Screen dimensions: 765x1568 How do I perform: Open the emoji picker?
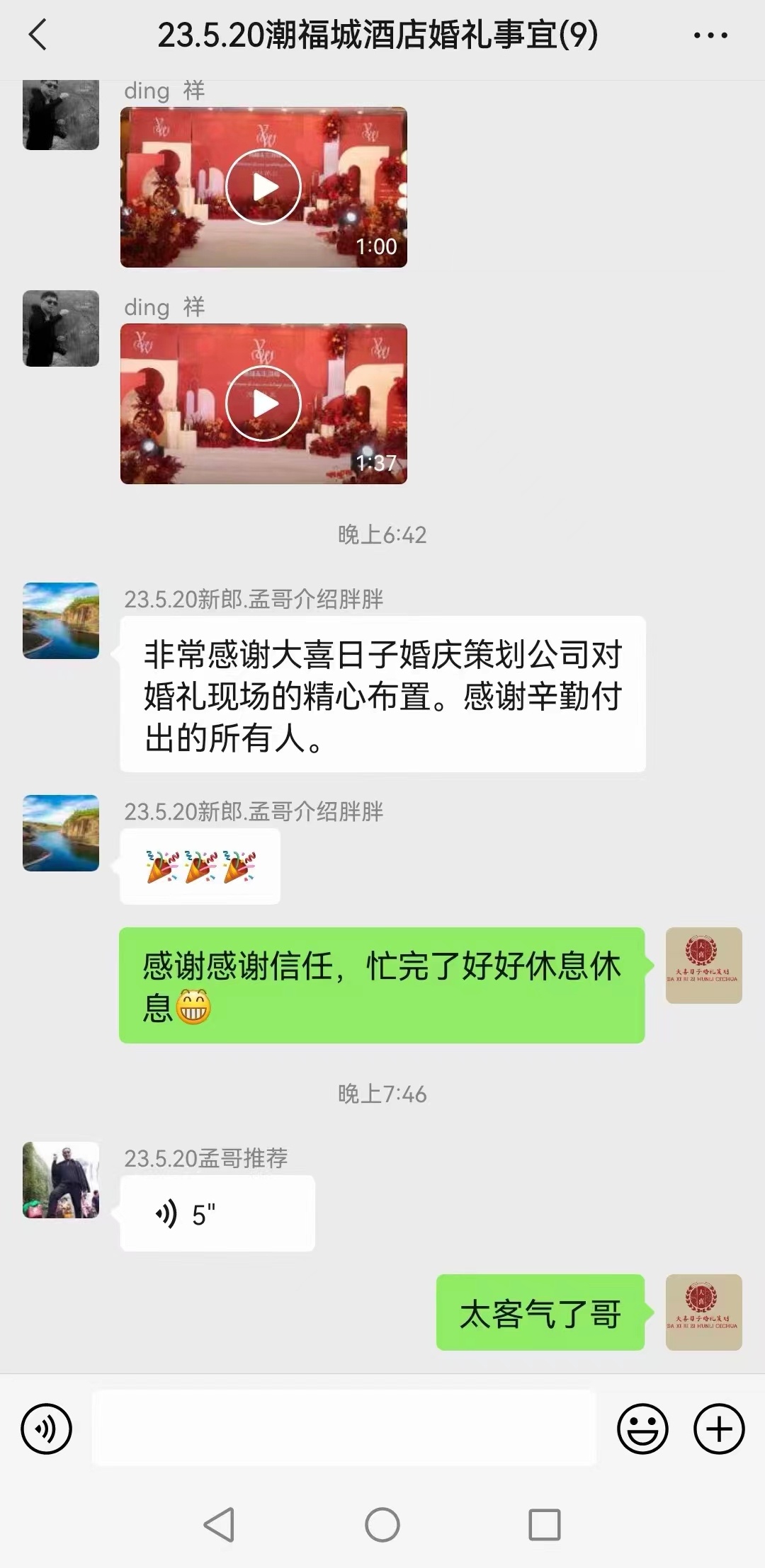tap(642, 1429)
